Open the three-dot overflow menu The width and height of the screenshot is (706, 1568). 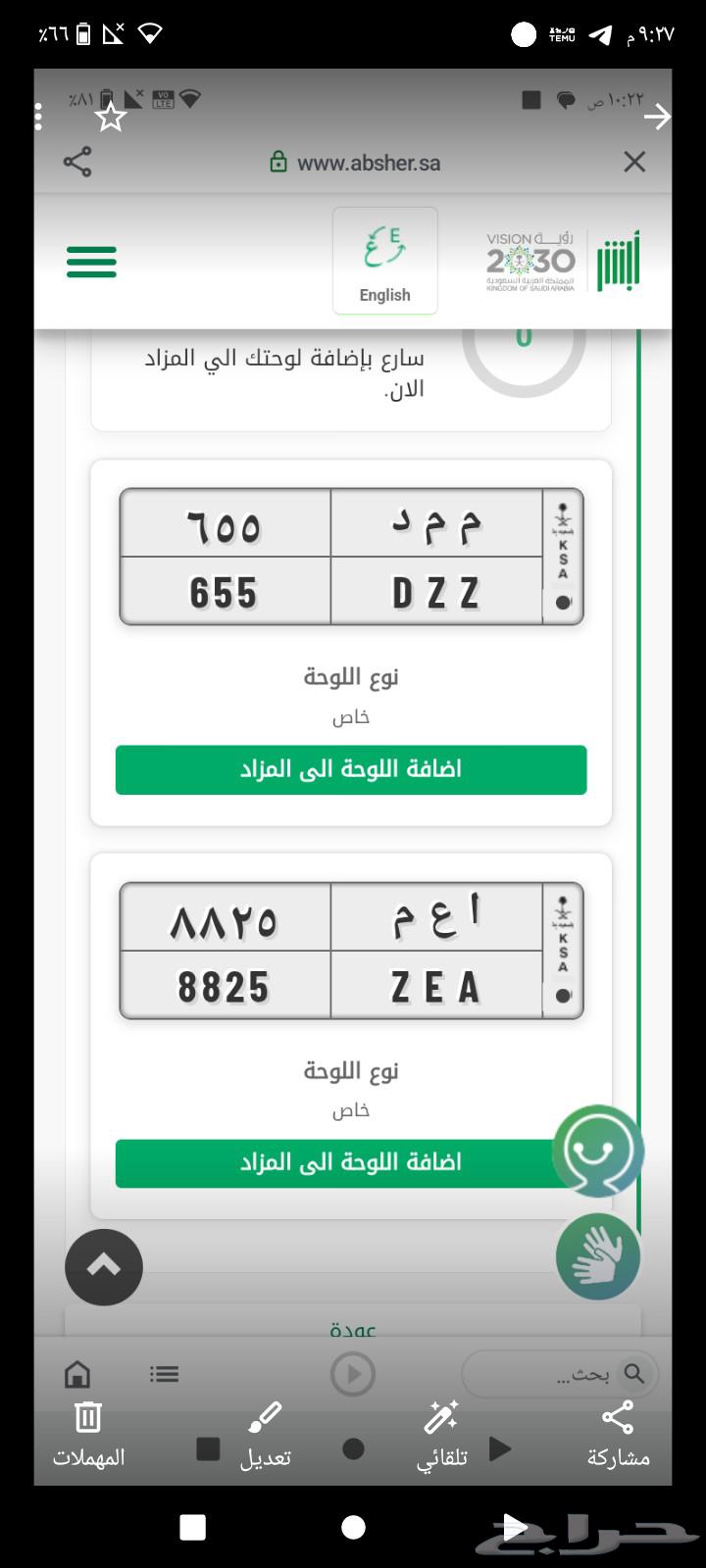coord(37,115)
